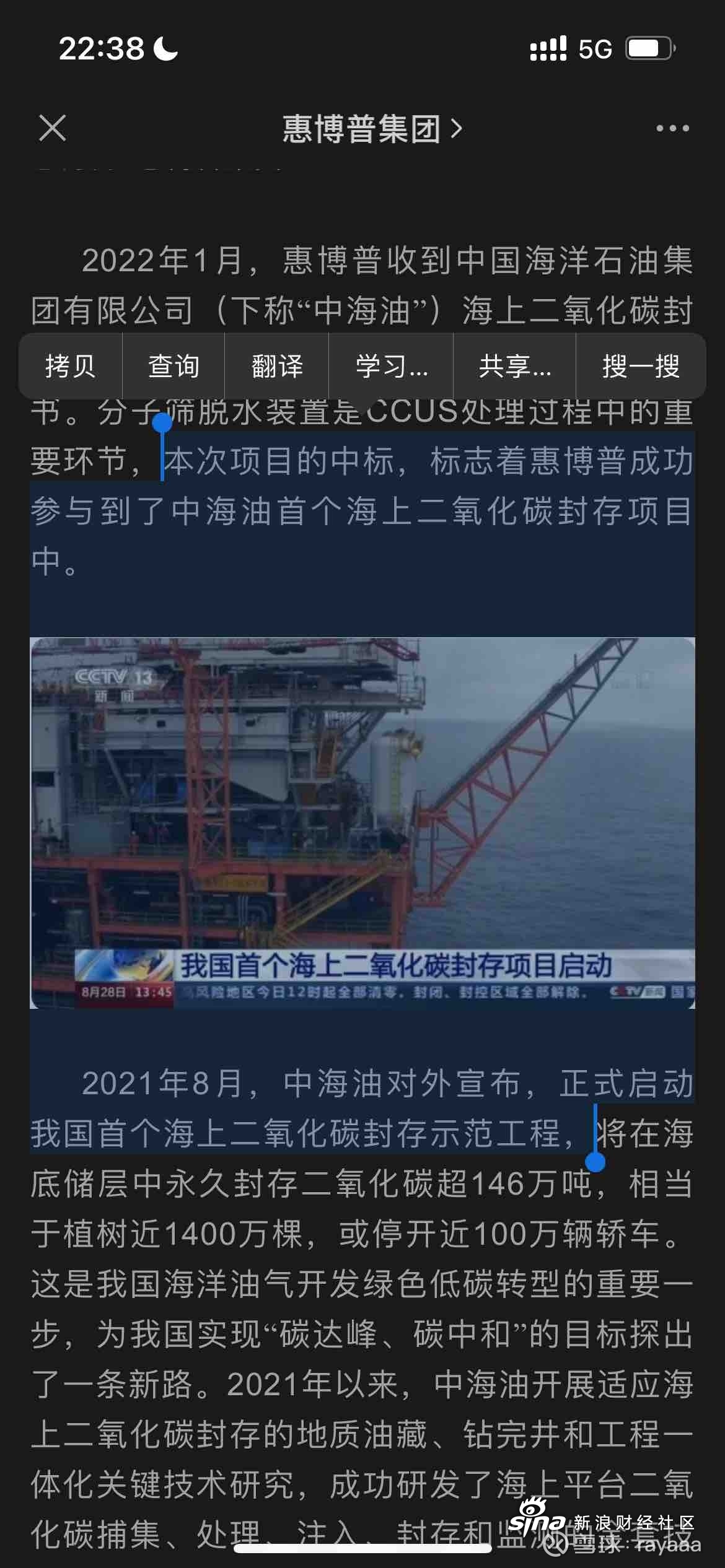
Task: Copy selected text with 拷贝
Action: click(71, 366)
